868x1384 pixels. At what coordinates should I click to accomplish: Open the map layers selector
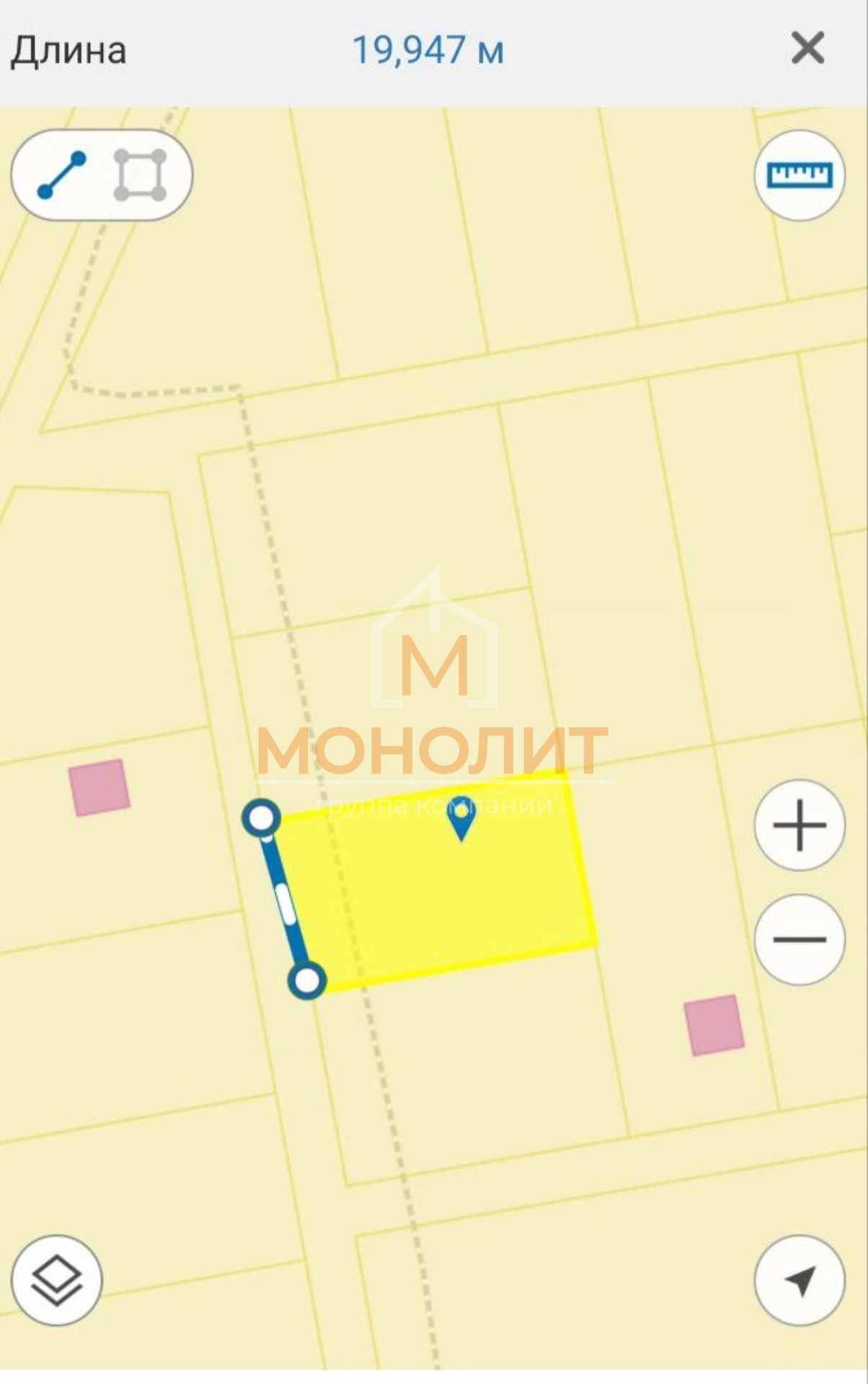(x=57, y=1280)
